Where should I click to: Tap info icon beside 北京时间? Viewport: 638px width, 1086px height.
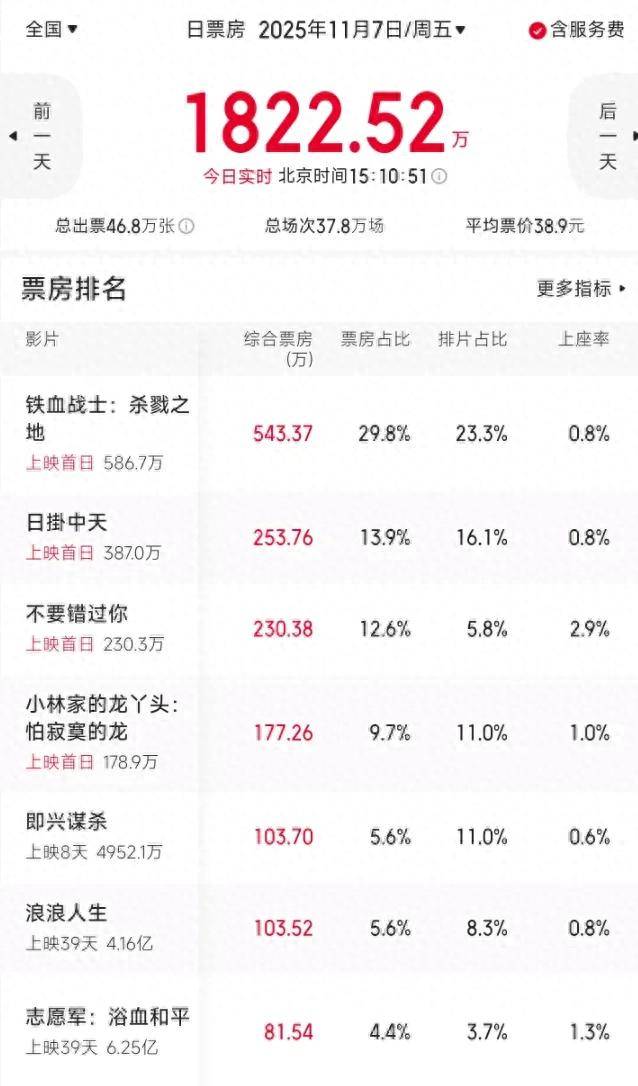439,176
